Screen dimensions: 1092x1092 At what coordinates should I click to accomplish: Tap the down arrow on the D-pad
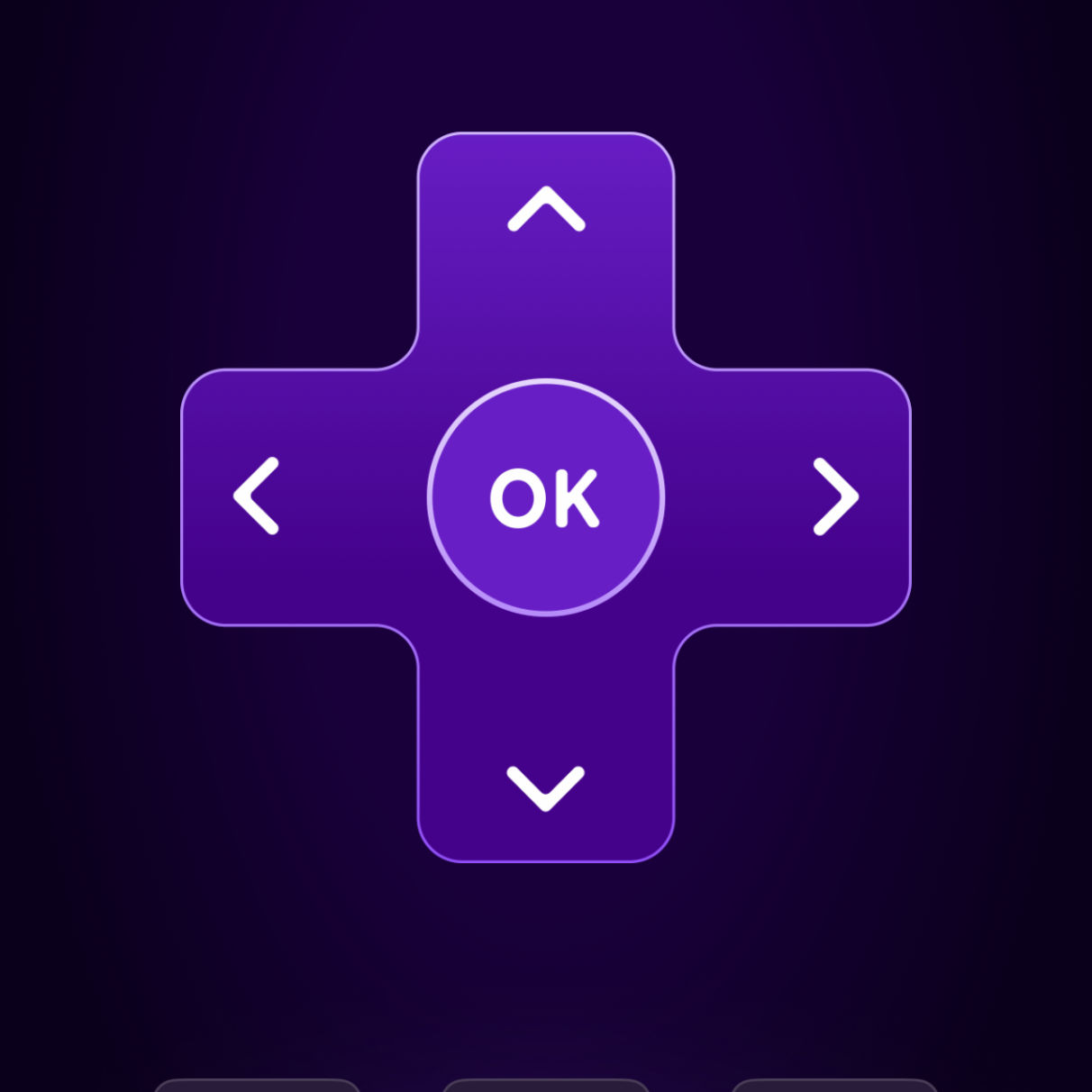tap(546, 787)
